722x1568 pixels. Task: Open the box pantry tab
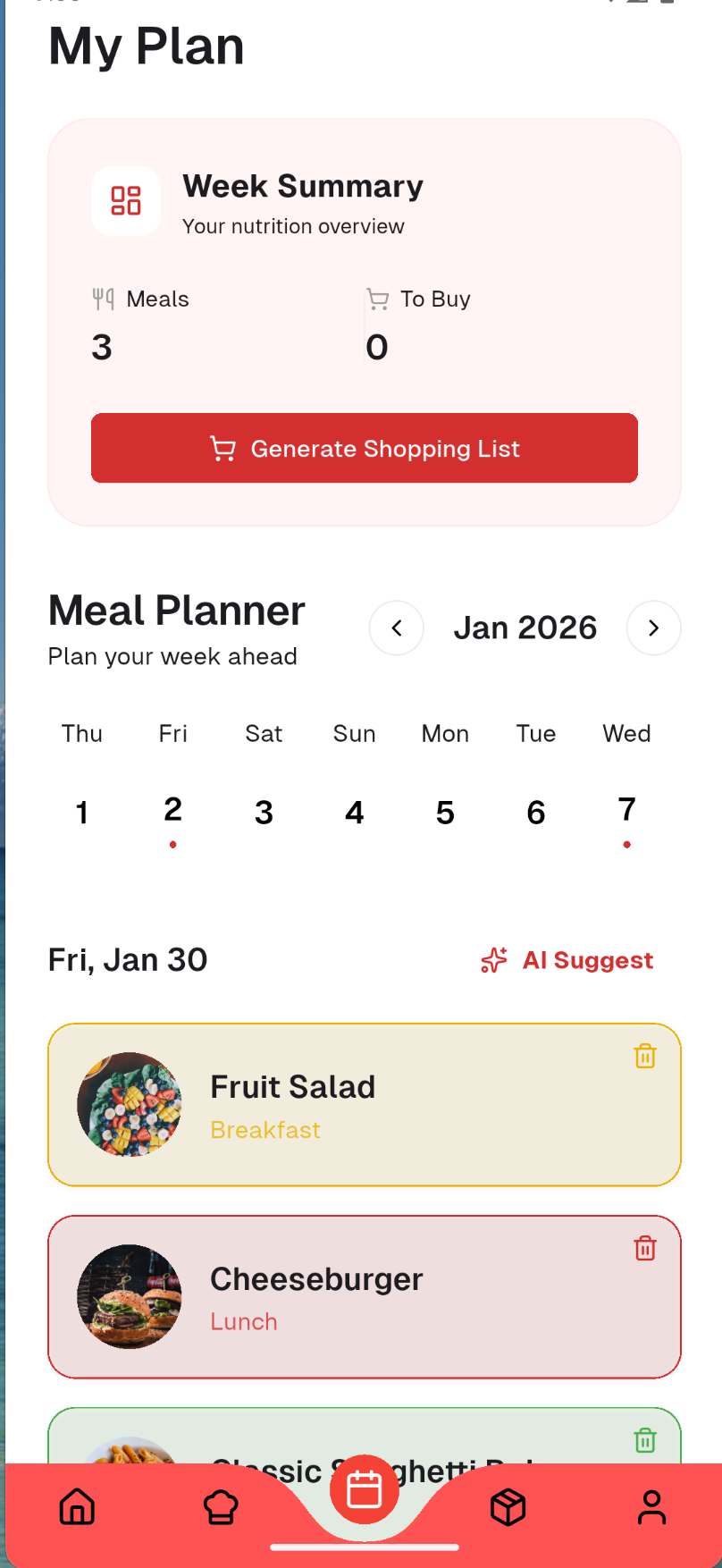[508, 1507]
